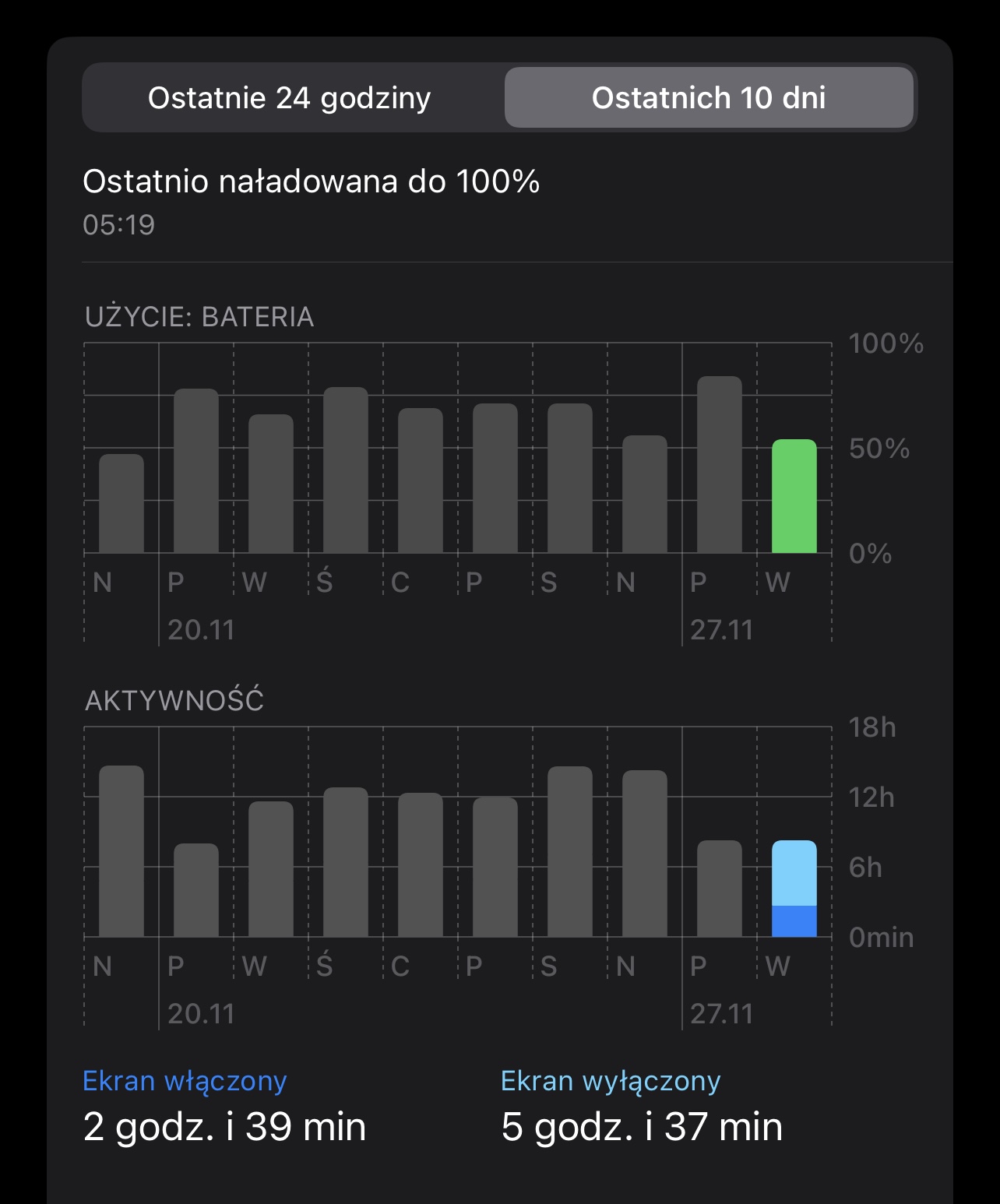Select the Ostatnich 10 dni segment
Image resolution: width=1000 pixels, height=1204 pixels.
point(709,98)
